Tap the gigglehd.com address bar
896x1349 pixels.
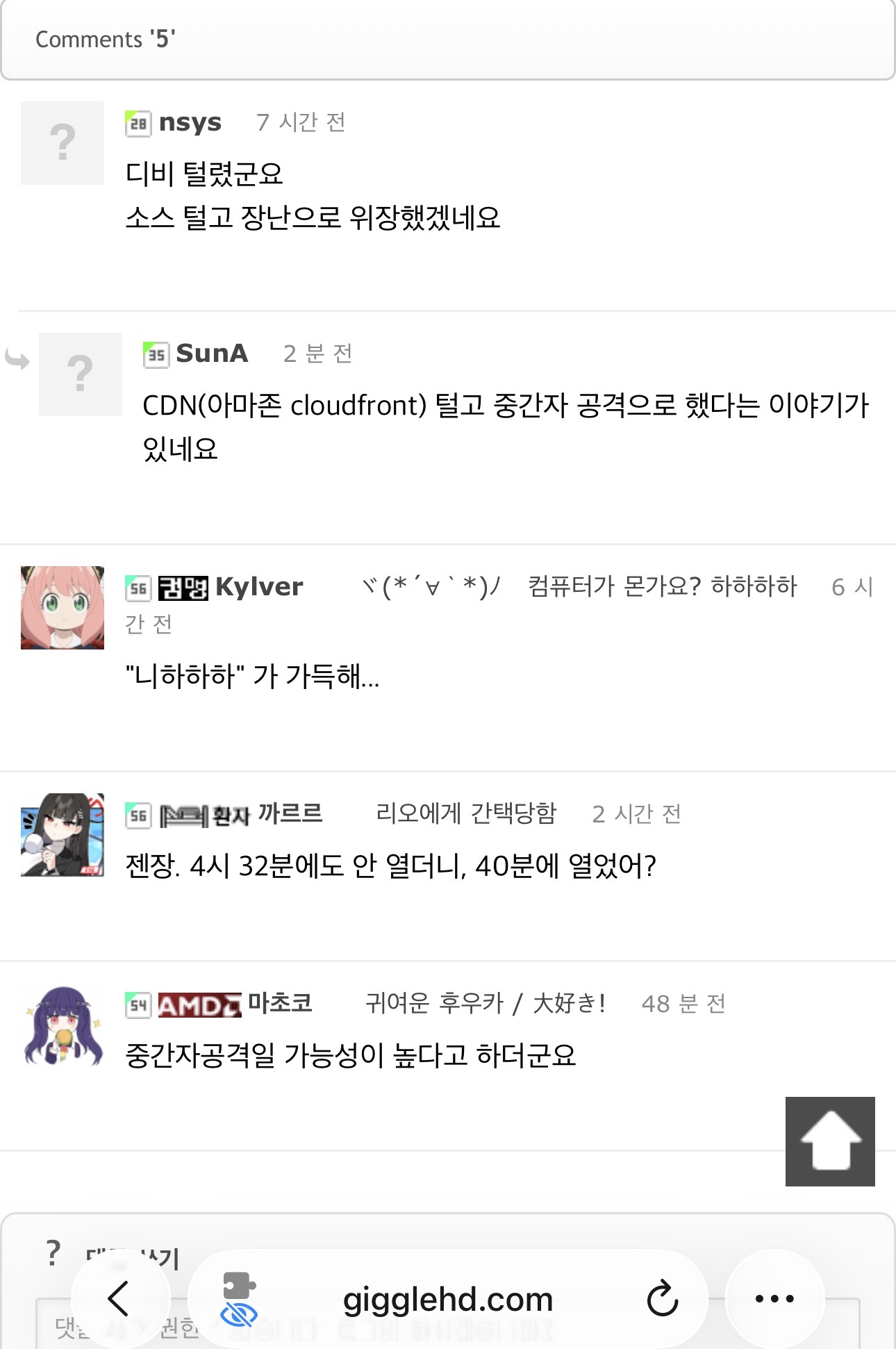(x=447, y=1299)
